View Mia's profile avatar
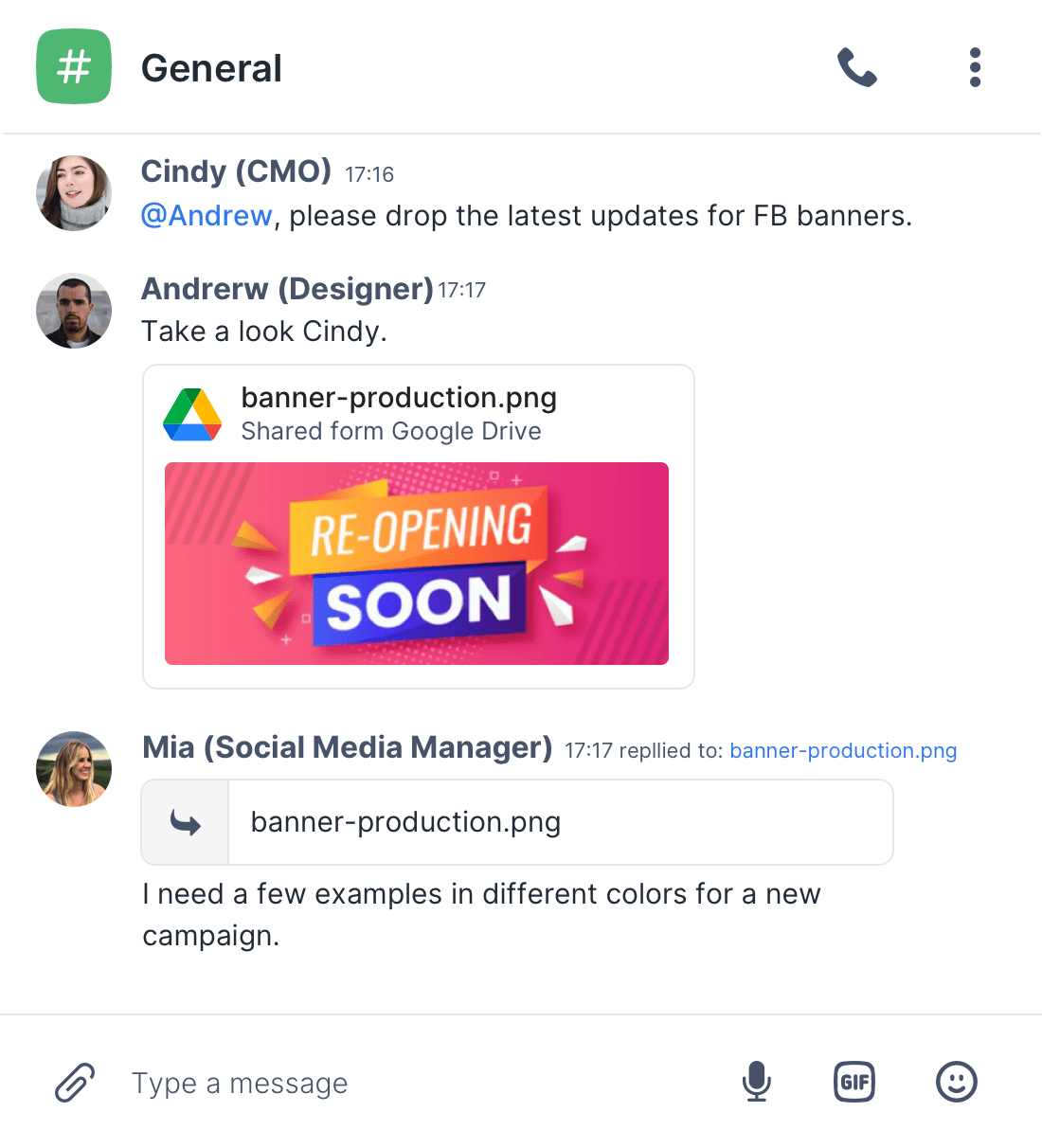The height and width of the screenshot is (1148, 1042). click(74, 769)
